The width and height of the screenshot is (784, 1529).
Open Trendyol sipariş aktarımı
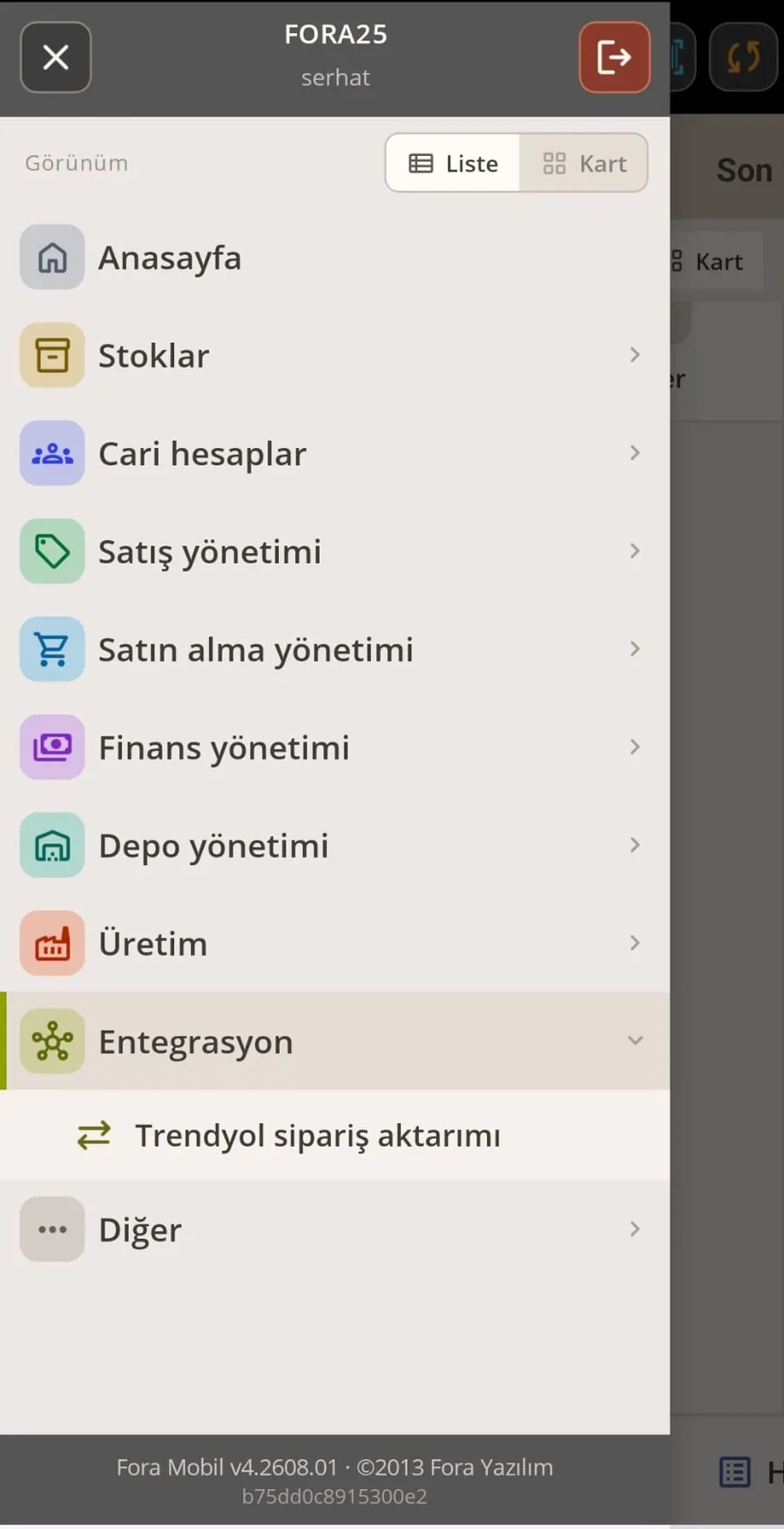335,1135
